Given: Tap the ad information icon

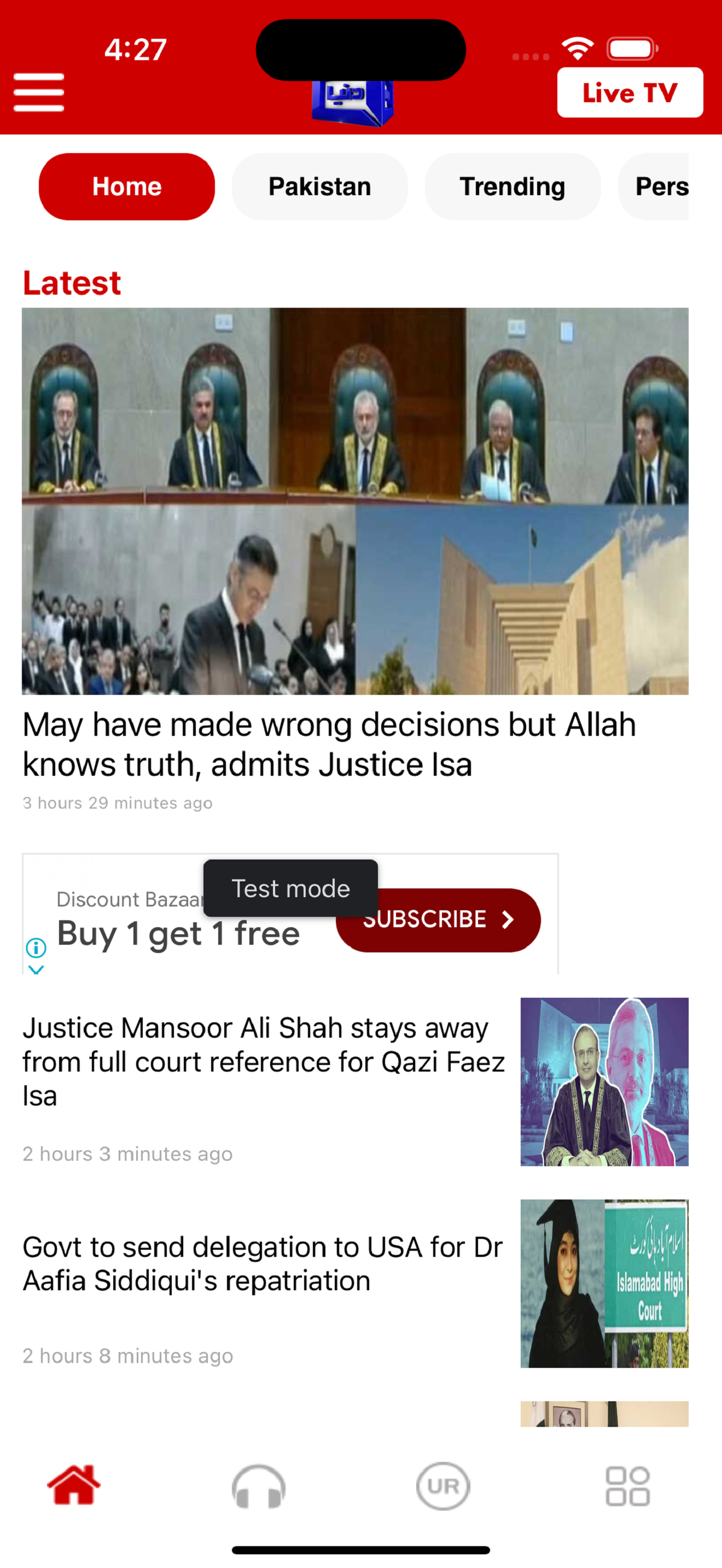Looking at the screenshot, I should 36,947.
